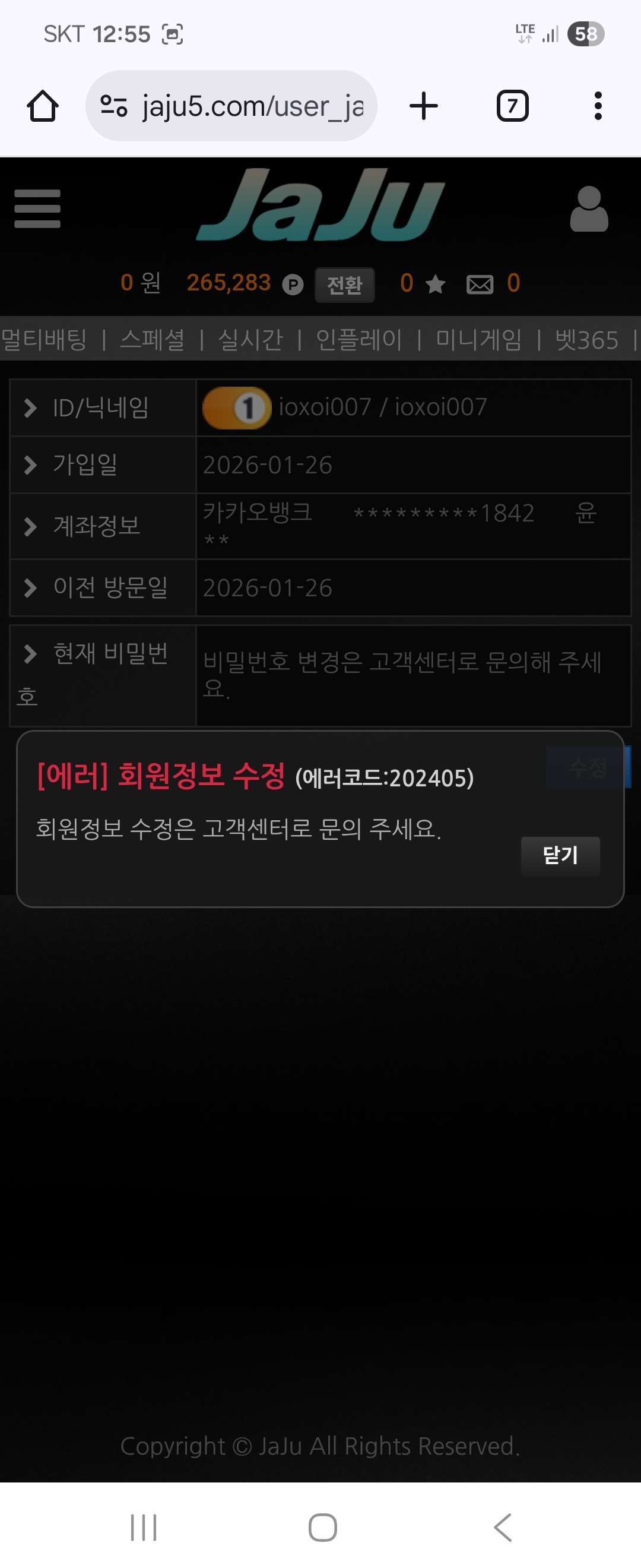Open the 미니게임 tab
Image resolution: width=641 pixels, height=1568 pixels.
click(478, 339)
